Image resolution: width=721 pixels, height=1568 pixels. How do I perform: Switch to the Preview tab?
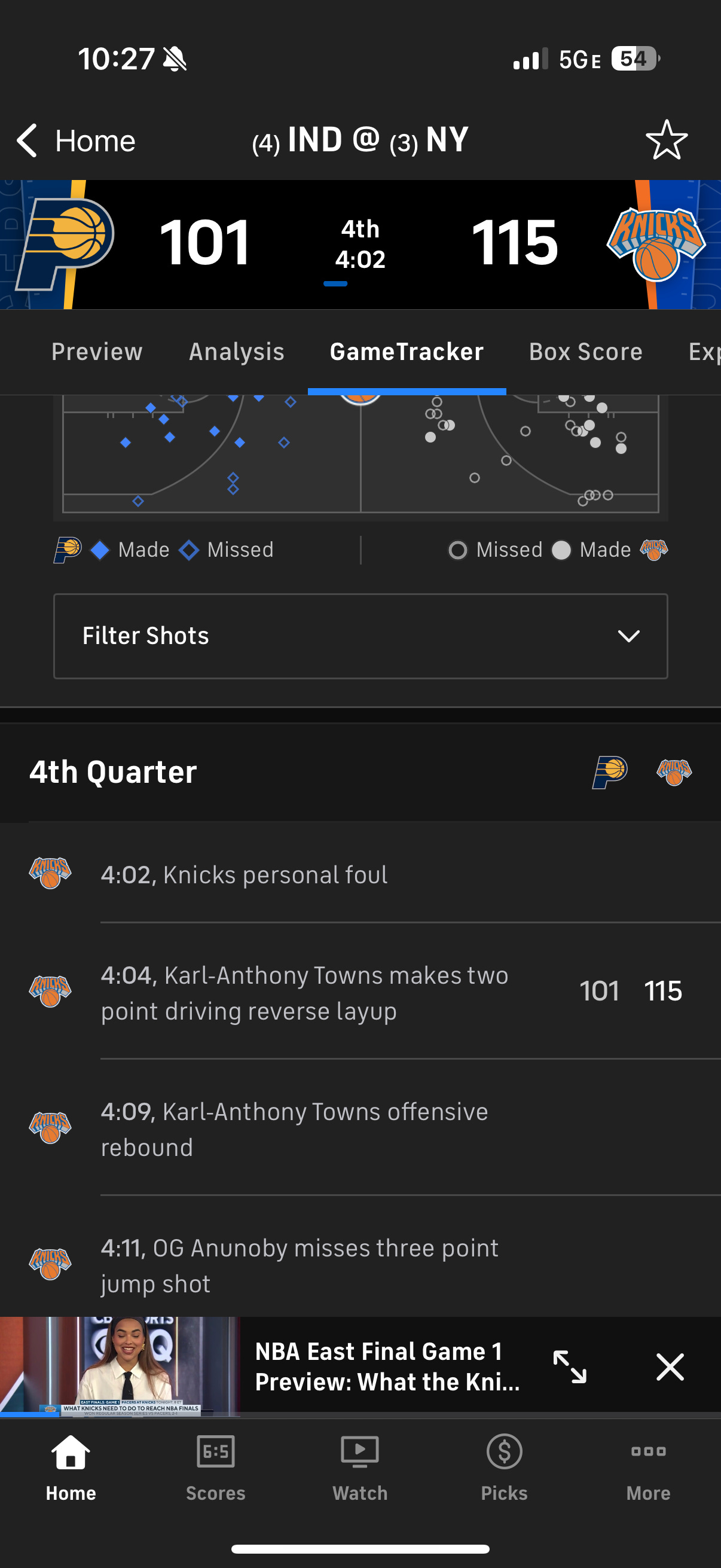pos(97,352)
